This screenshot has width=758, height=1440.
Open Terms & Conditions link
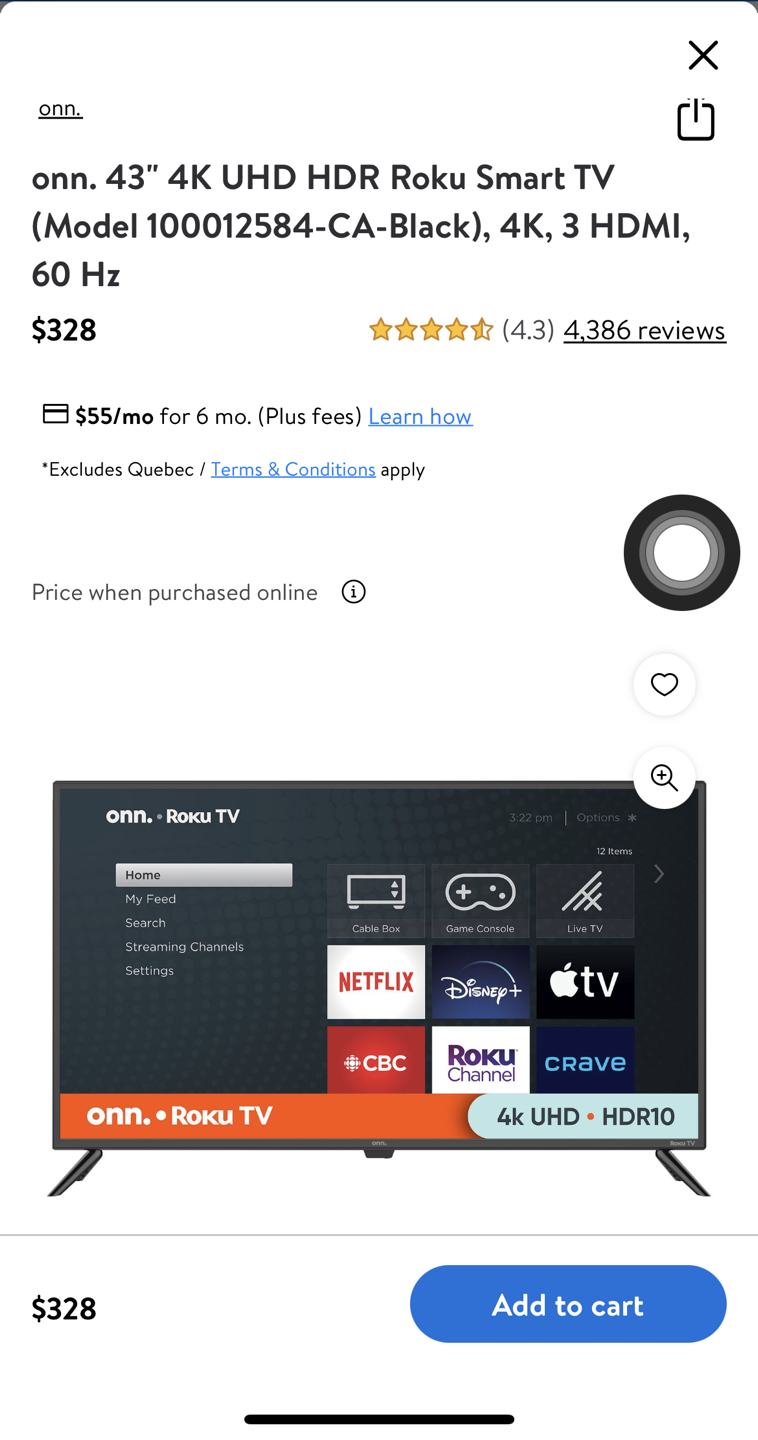point(293,469)
